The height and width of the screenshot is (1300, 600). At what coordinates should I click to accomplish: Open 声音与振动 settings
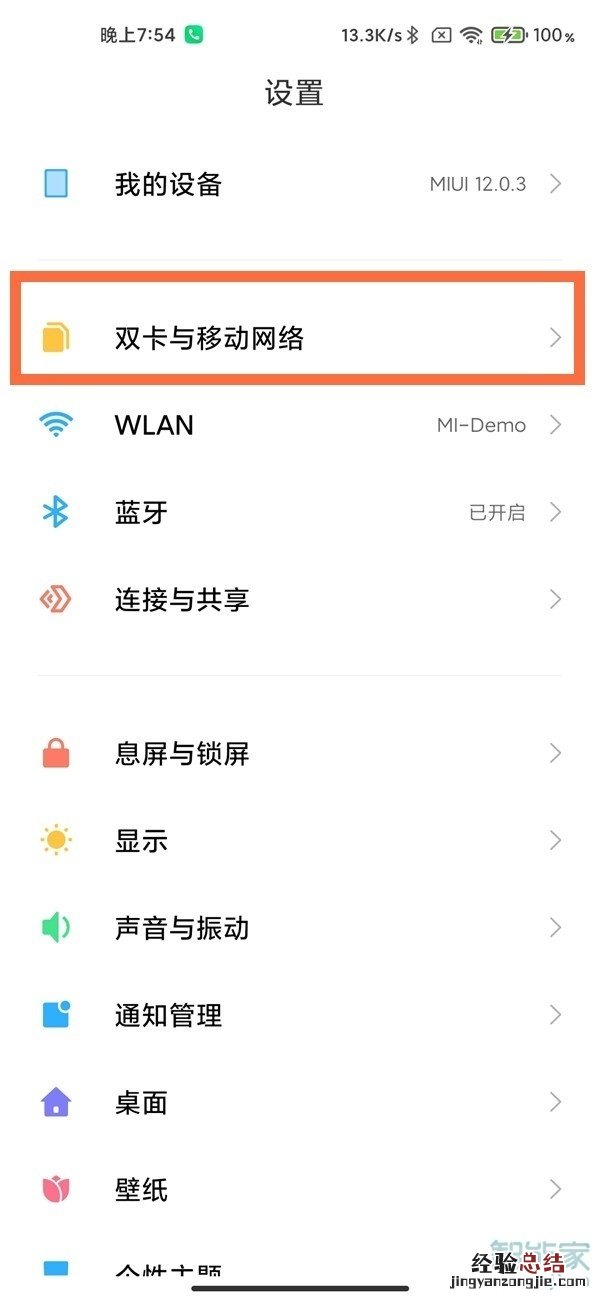click(x=300, y=928)
